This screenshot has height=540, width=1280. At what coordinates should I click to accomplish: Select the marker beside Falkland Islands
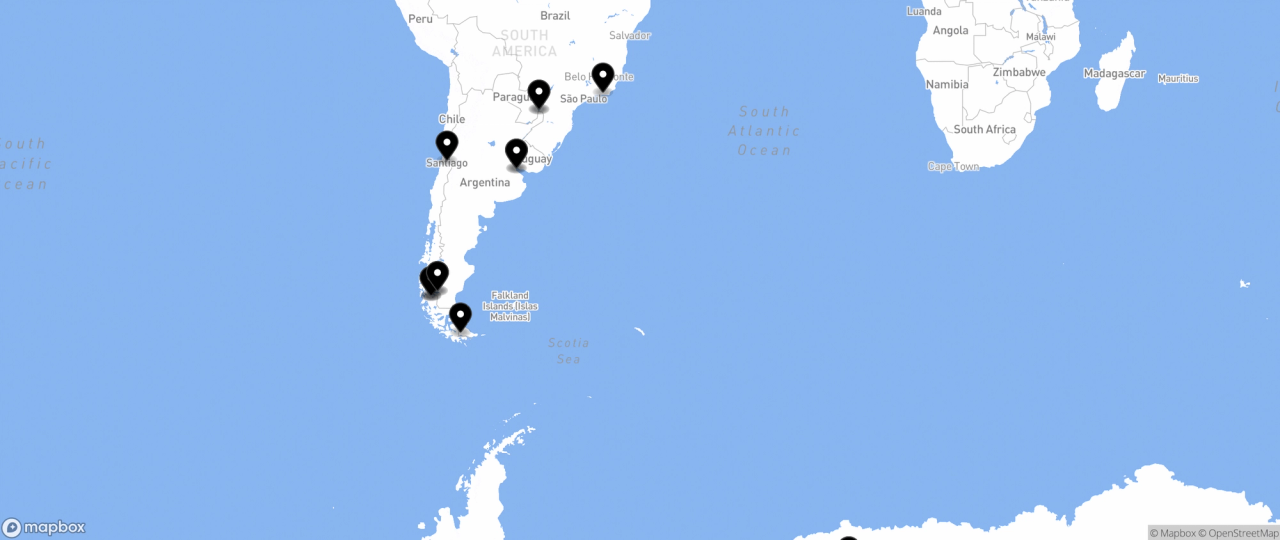460,316
